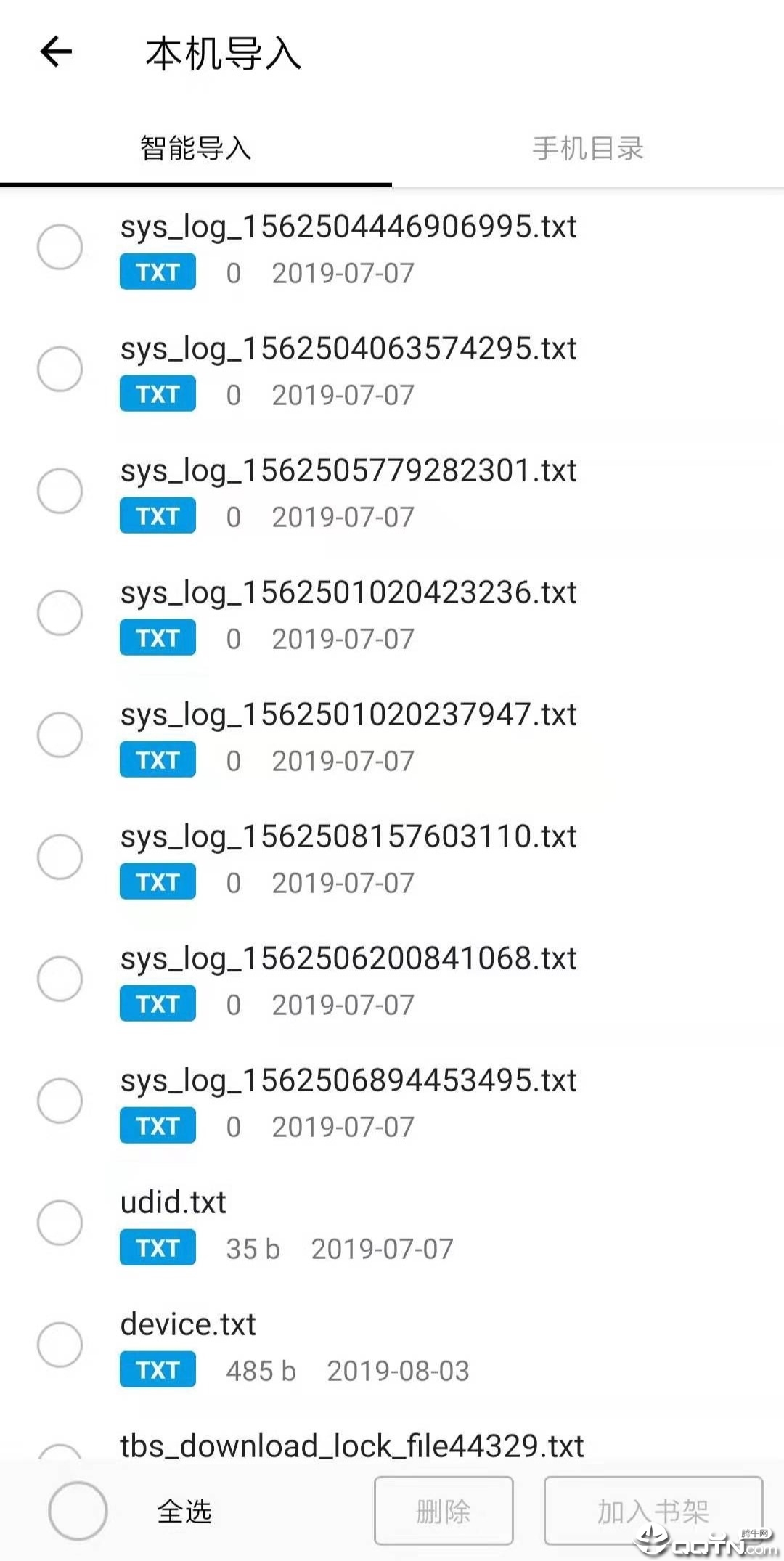Select file sys_log_1562504446906995.txt
The image size is (784, 1561).
click(60, 247)
